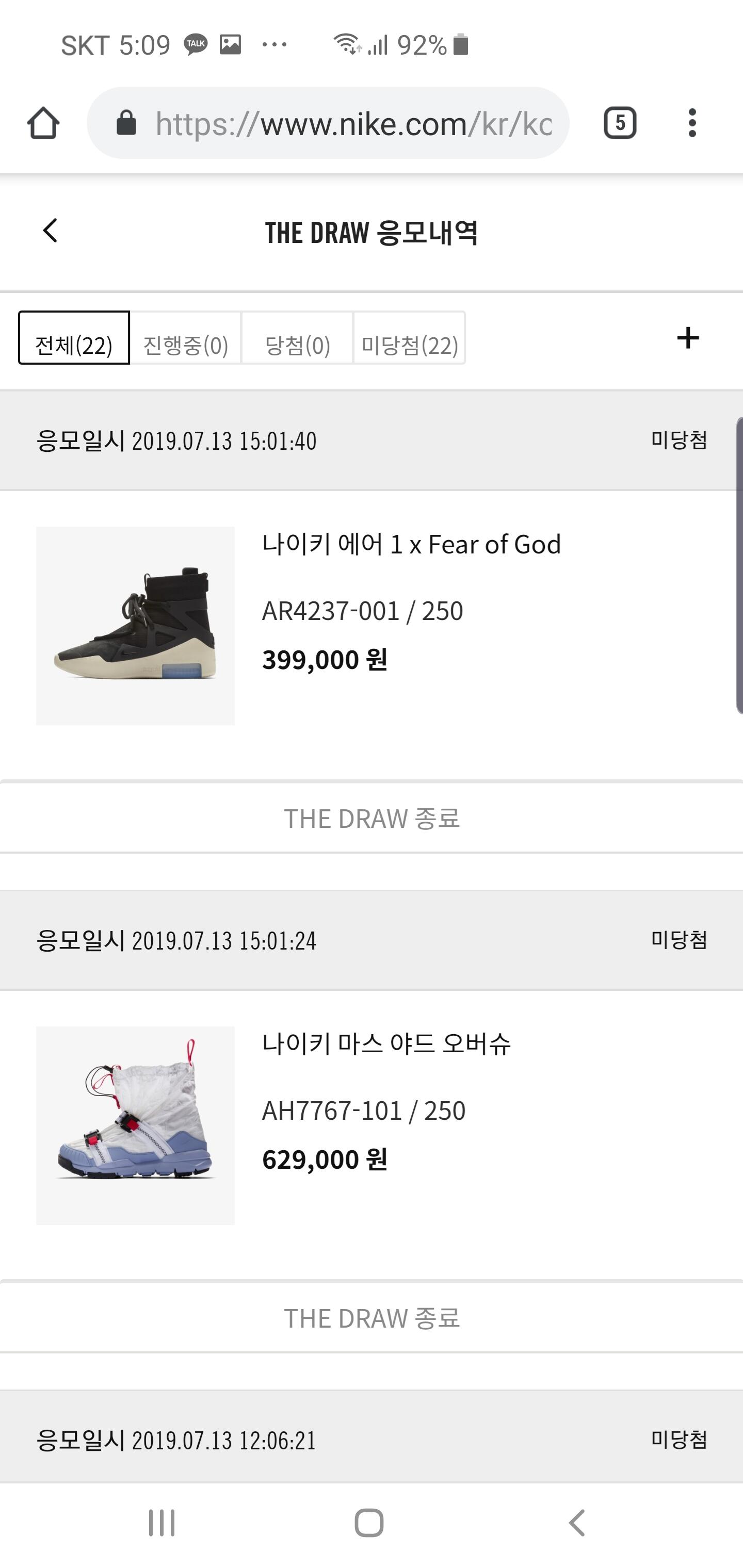The image size is (743, 1568).
Task: Tap the system home button
Action: pyautogui.click(x=369, y=1523)
